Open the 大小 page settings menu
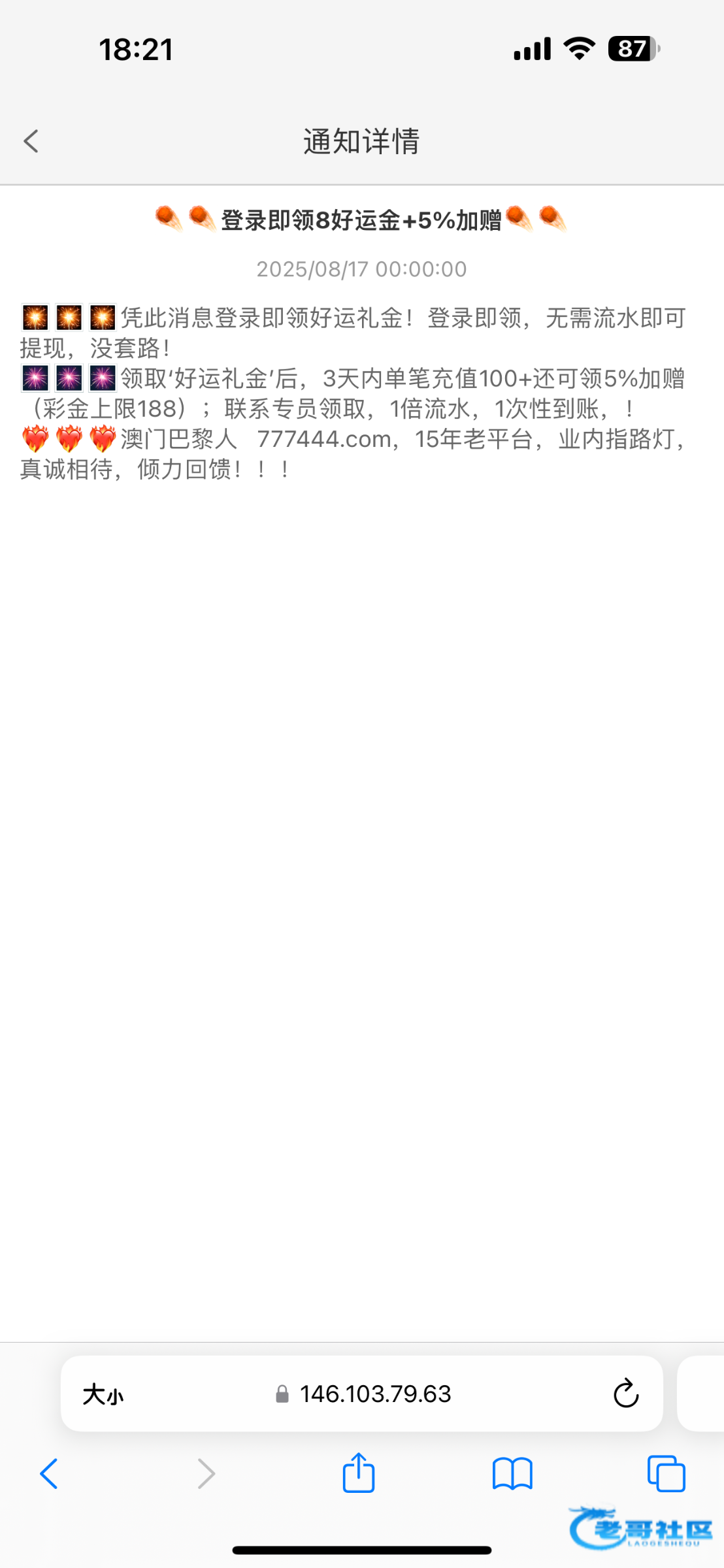The image size is (724, 1568). [103, 1395]
